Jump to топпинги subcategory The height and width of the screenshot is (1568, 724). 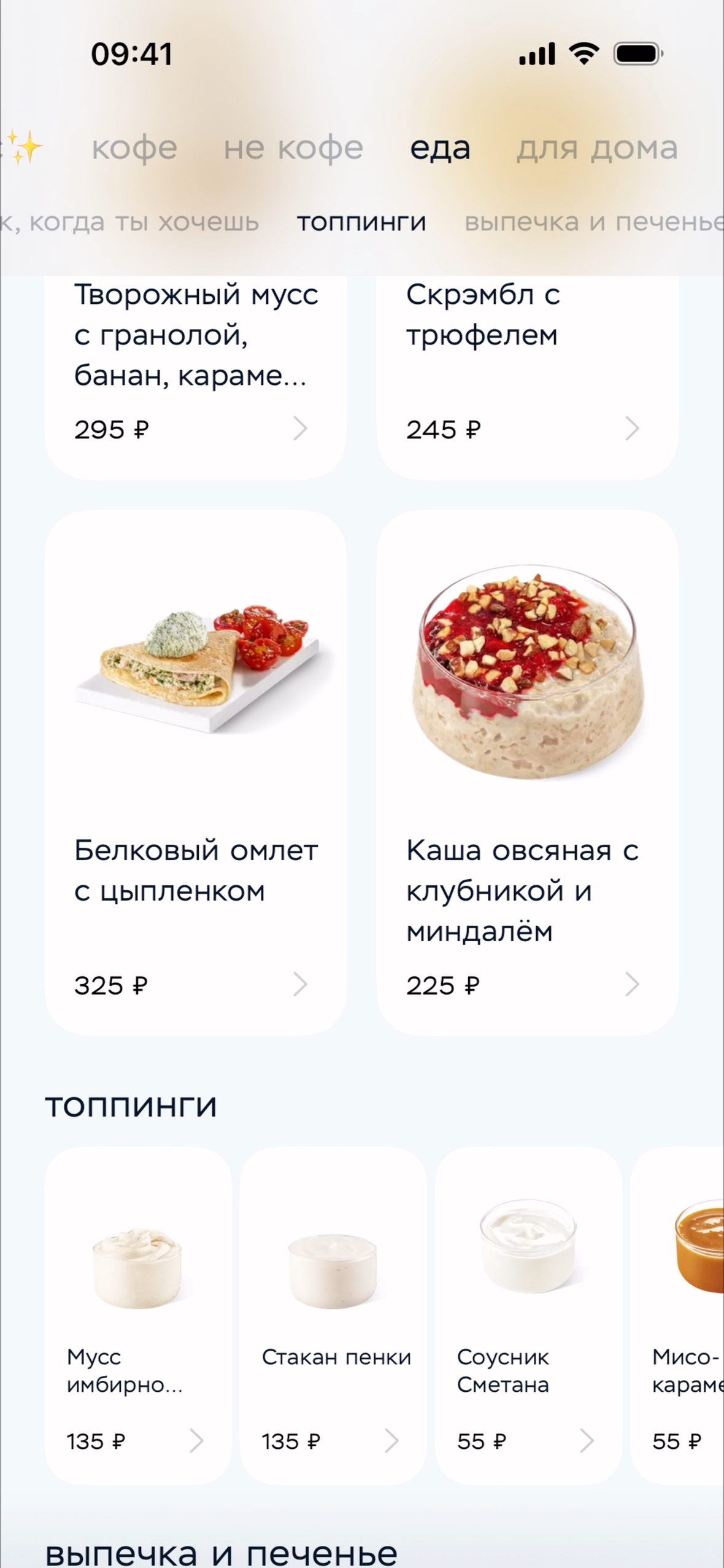point(361,222)
